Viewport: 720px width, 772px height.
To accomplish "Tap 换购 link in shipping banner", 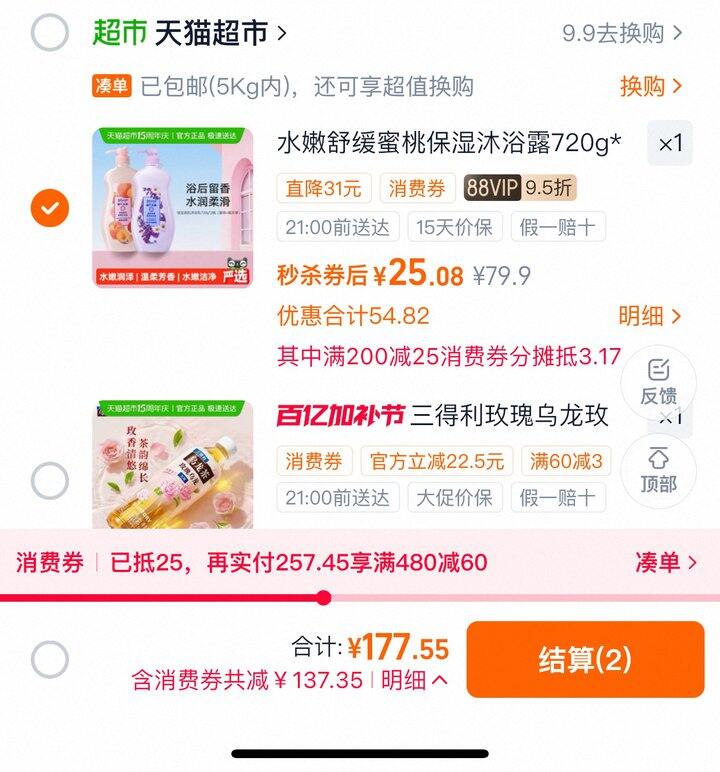I will tap(651, 86).
